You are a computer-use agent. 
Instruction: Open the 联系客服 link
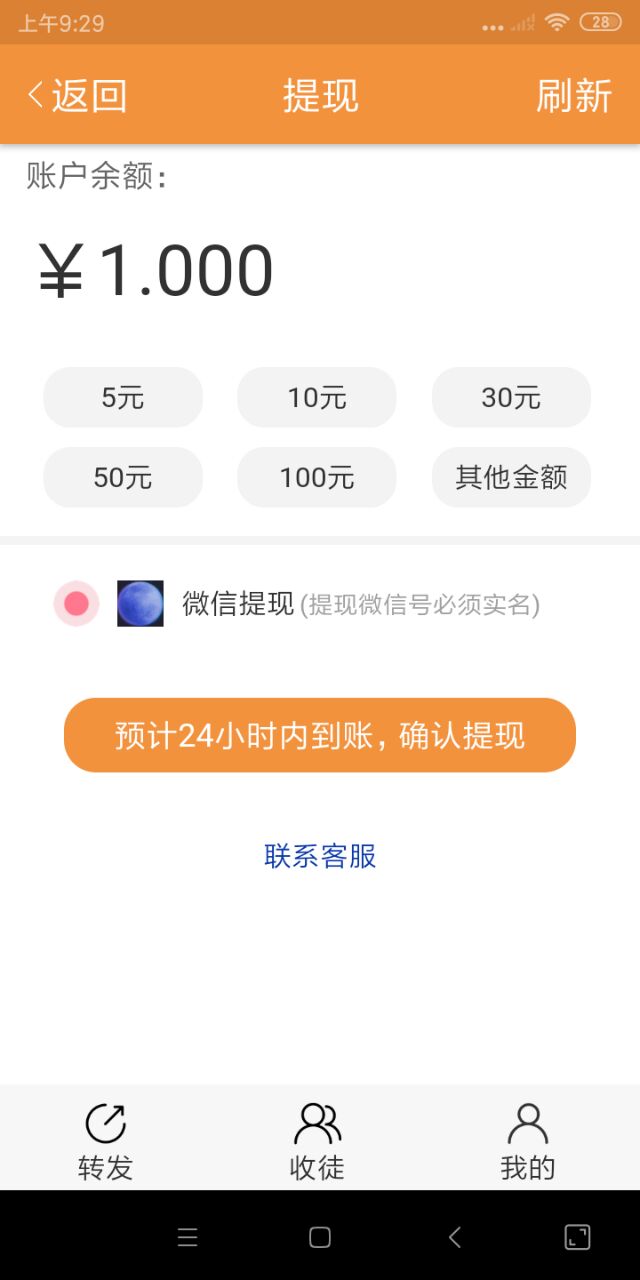pos(320,856)
